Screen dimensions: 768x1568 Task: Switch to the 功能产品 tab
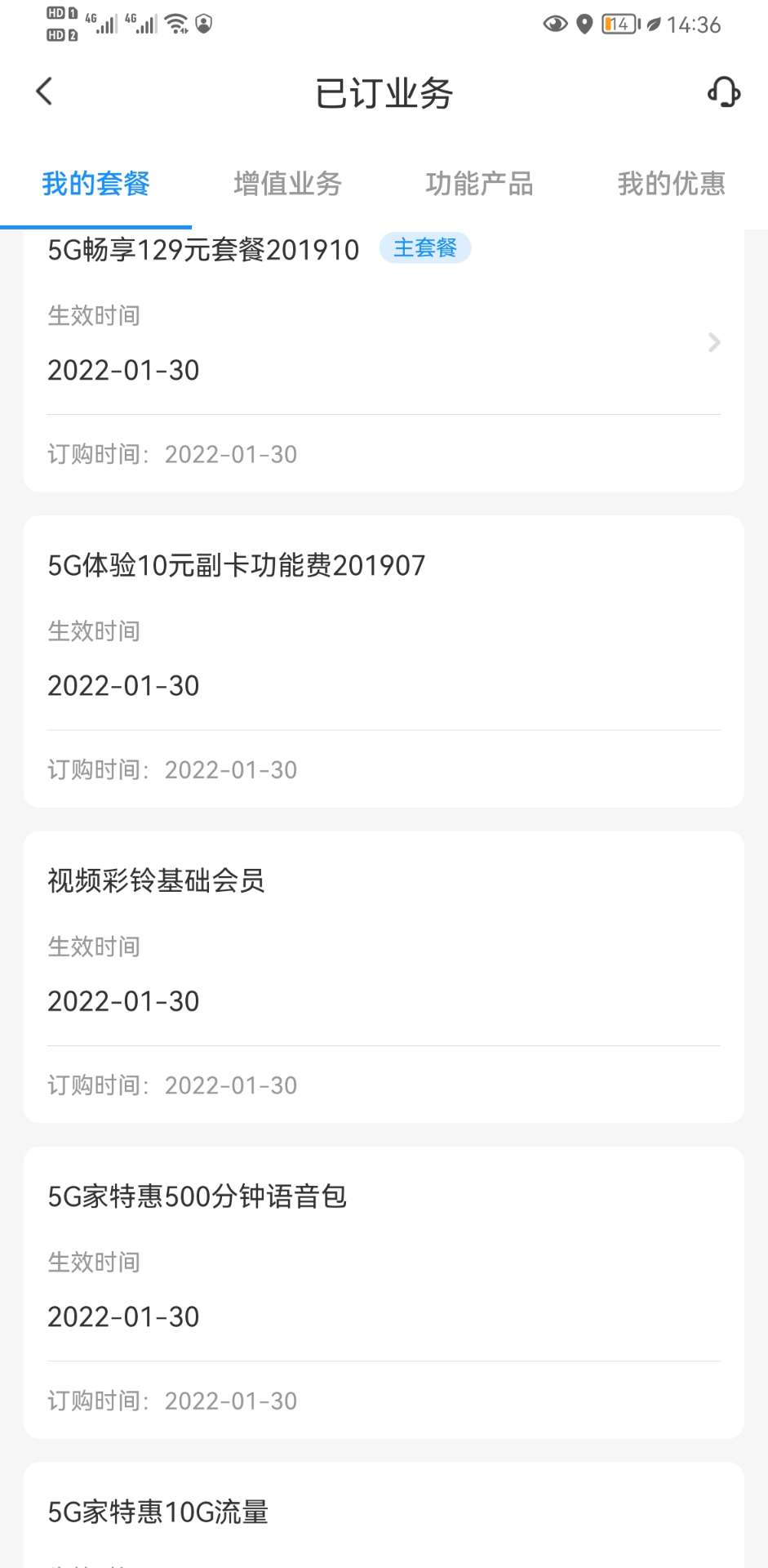pyautogui.click(x=480, y=184)
